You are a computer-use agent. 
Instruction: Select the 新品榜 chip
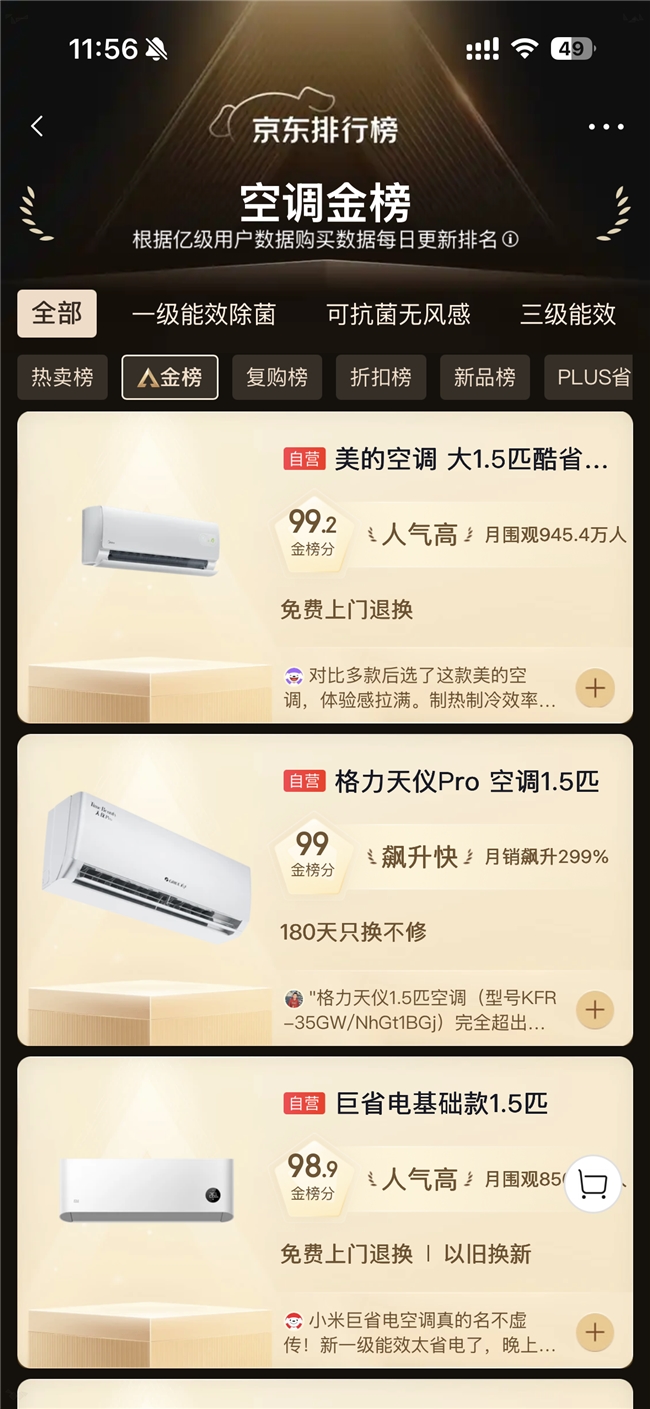[485, 377]
